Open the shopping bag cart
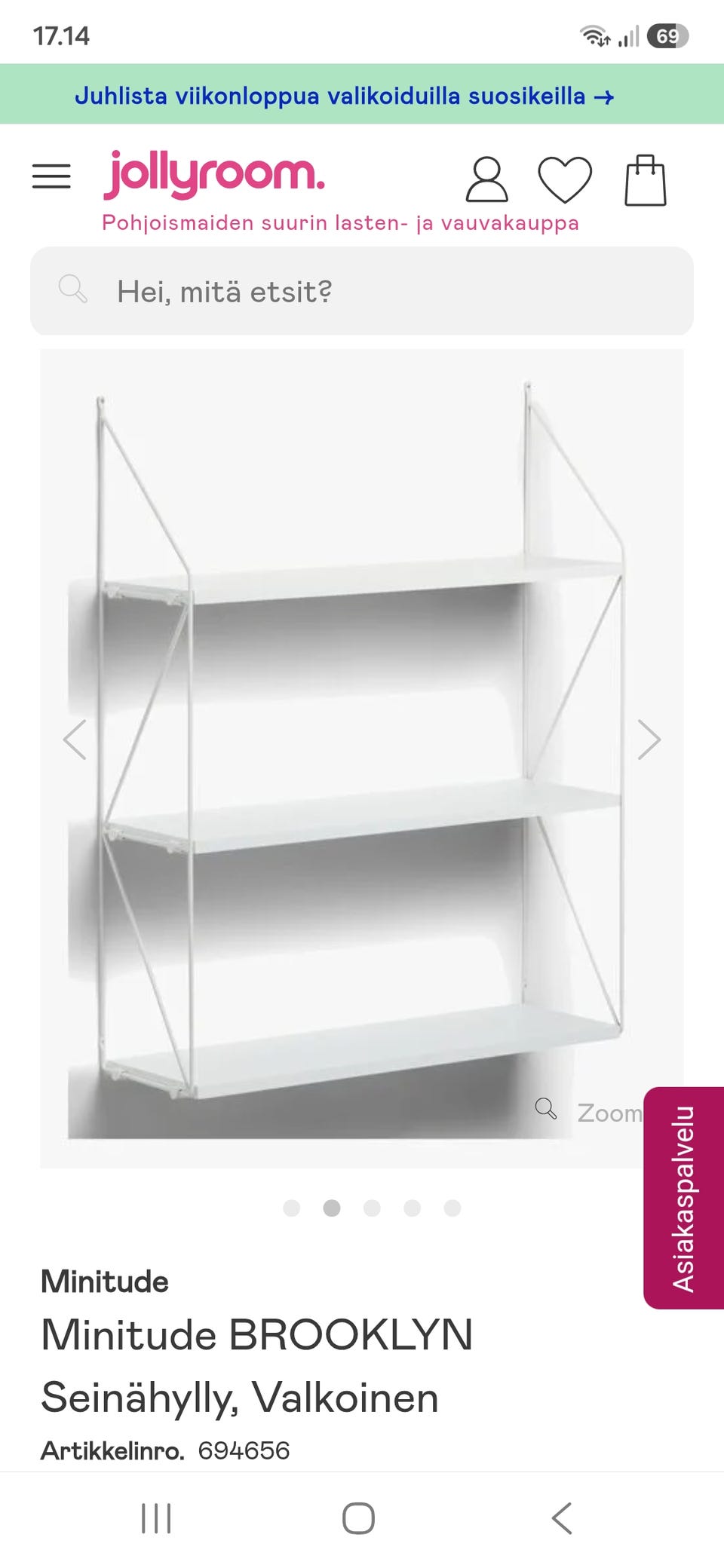724x1568 pixels. [646, 179]
